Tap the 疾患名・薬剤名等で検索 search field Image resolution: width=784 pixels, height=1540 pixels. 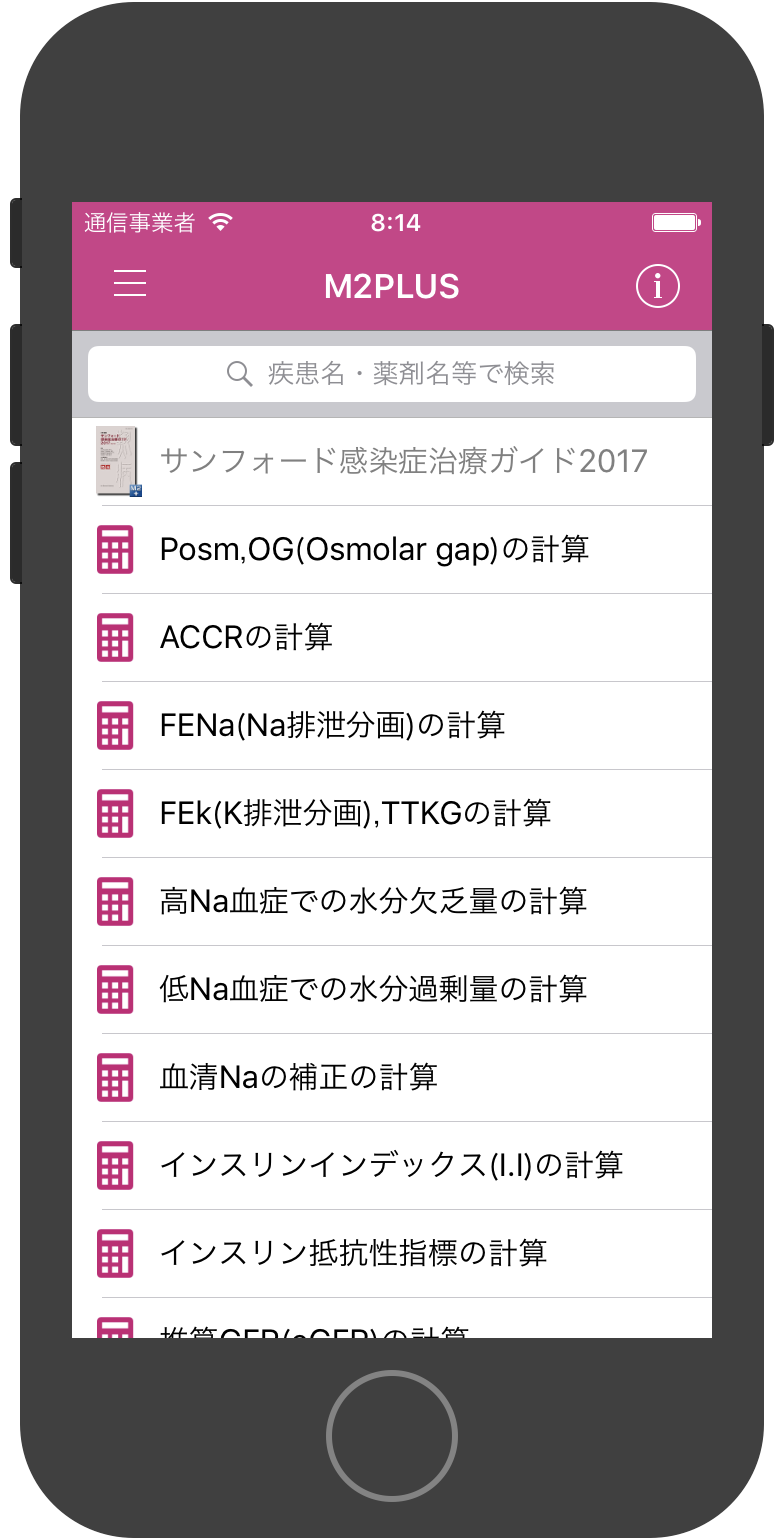click(392, 374)
